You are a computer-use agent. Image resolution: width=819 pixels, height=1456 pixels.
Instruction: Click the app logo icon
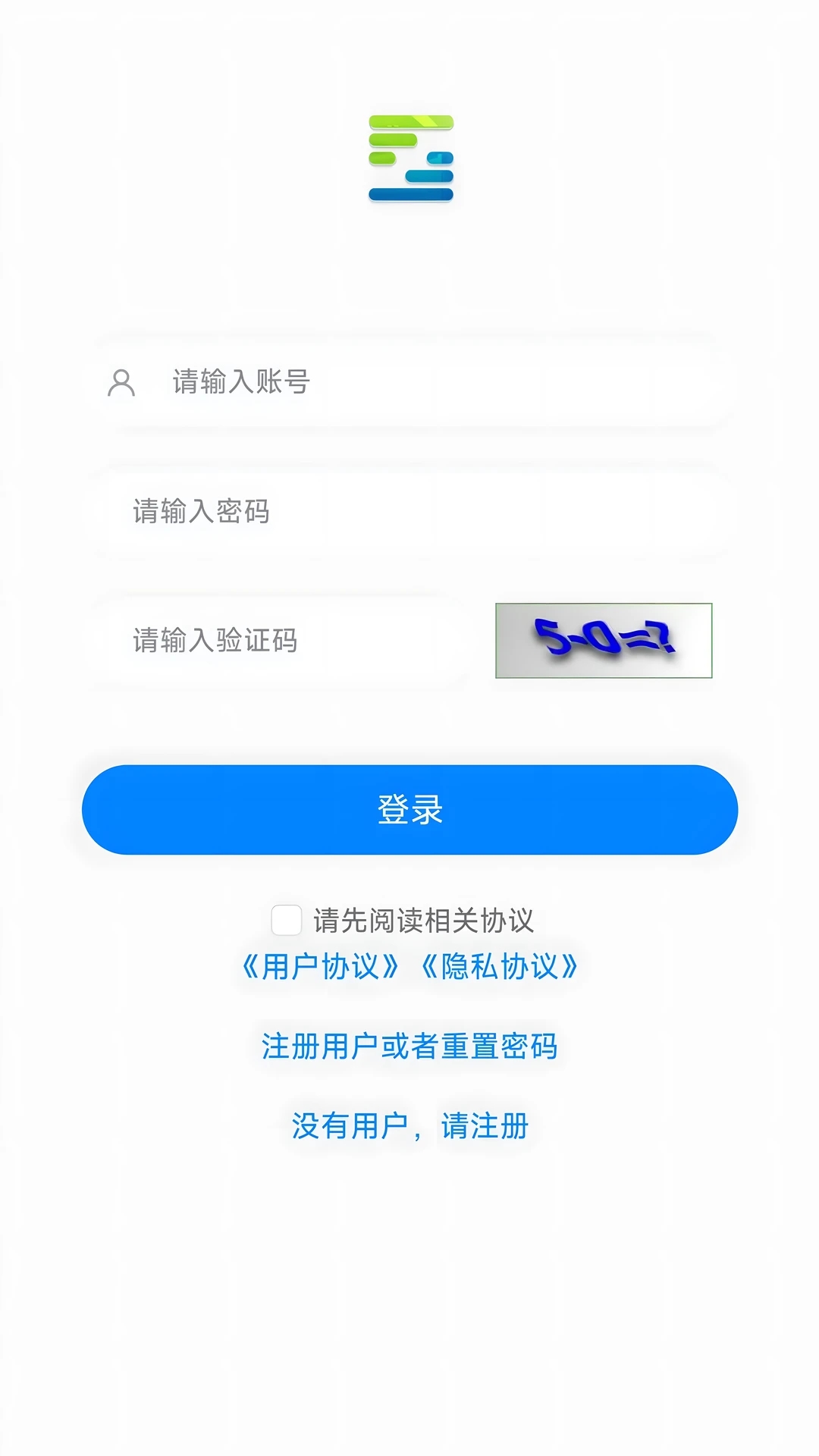409,159
